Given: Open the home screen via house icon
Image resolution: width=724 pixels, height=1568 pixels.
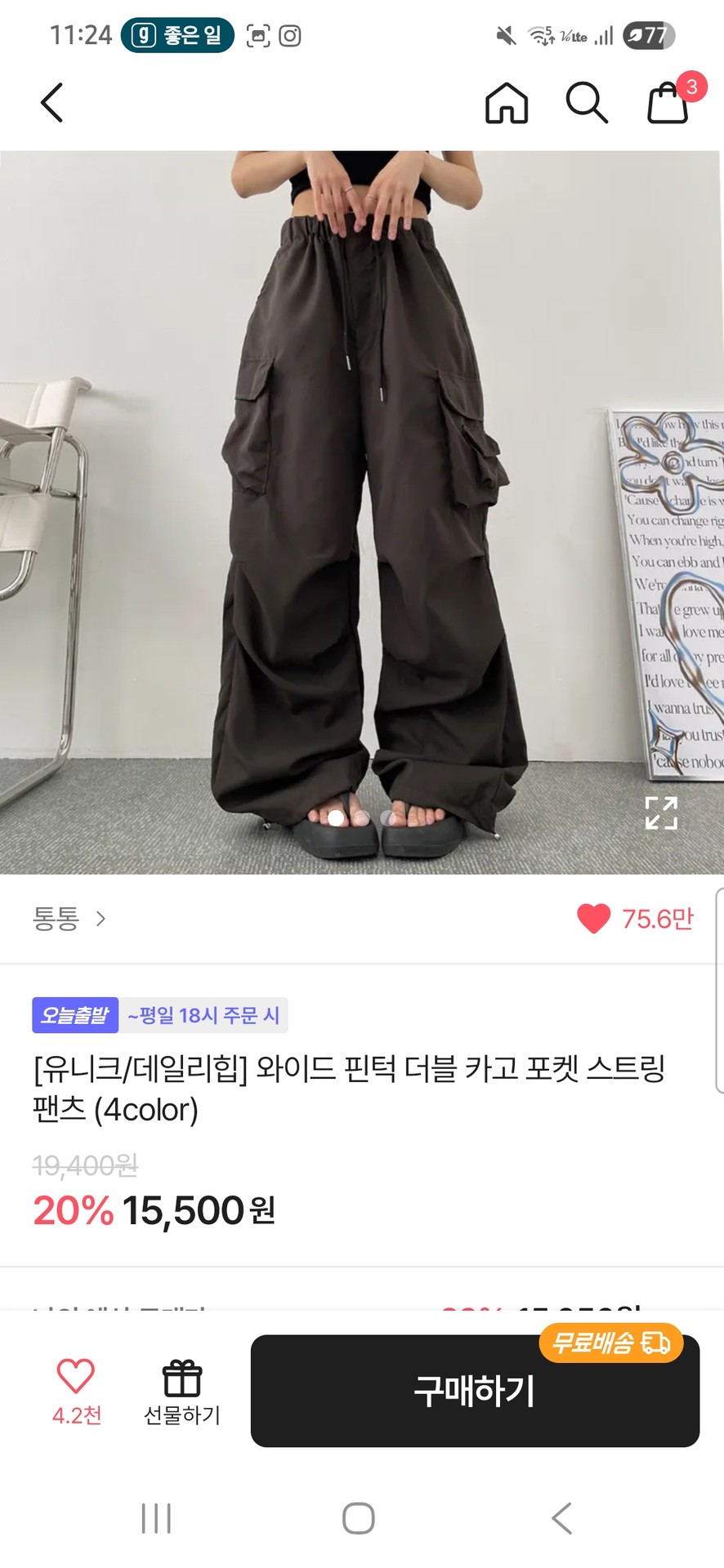Looking at the screenshot, I should tap(505, 103).
